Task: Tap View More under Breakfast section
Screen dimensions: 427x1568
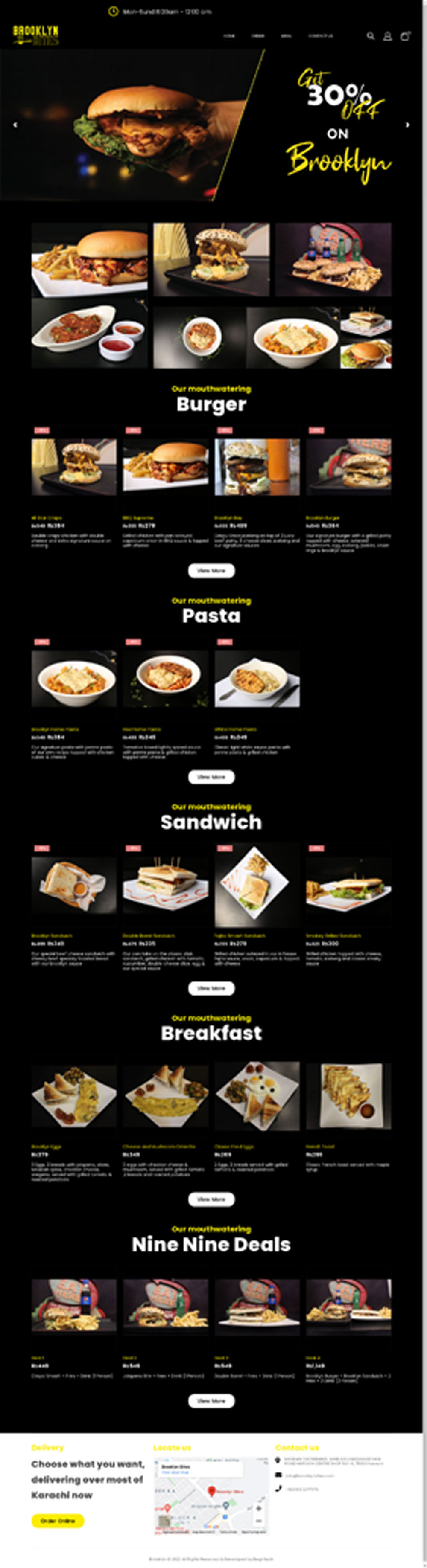Action: pos(211,1199)
